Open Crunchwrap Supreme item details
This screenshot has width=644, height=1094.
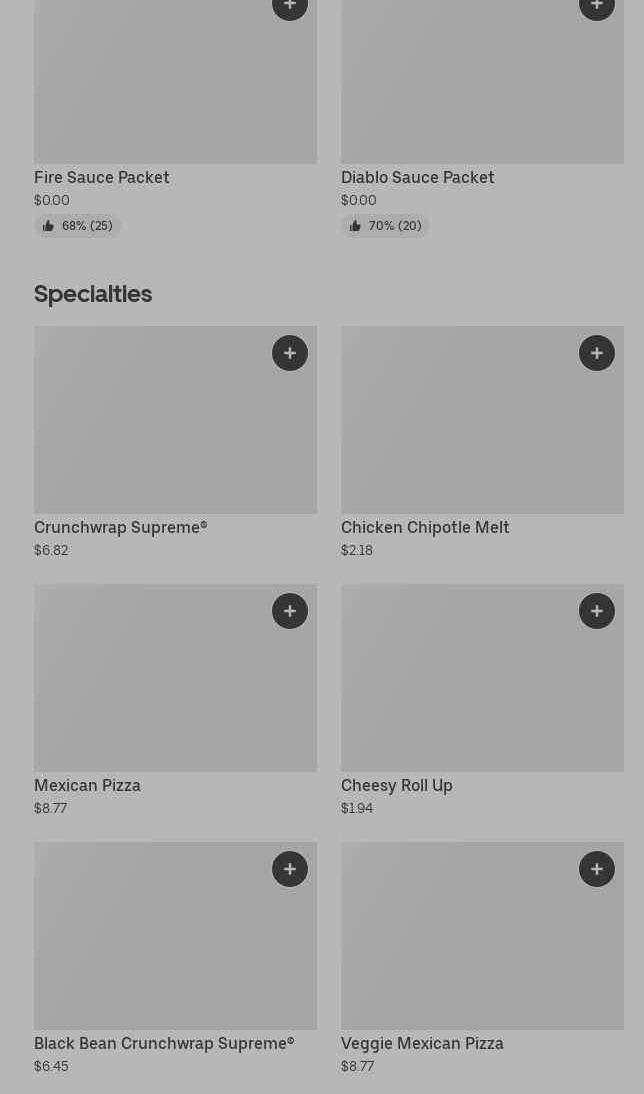pos(175,442)
